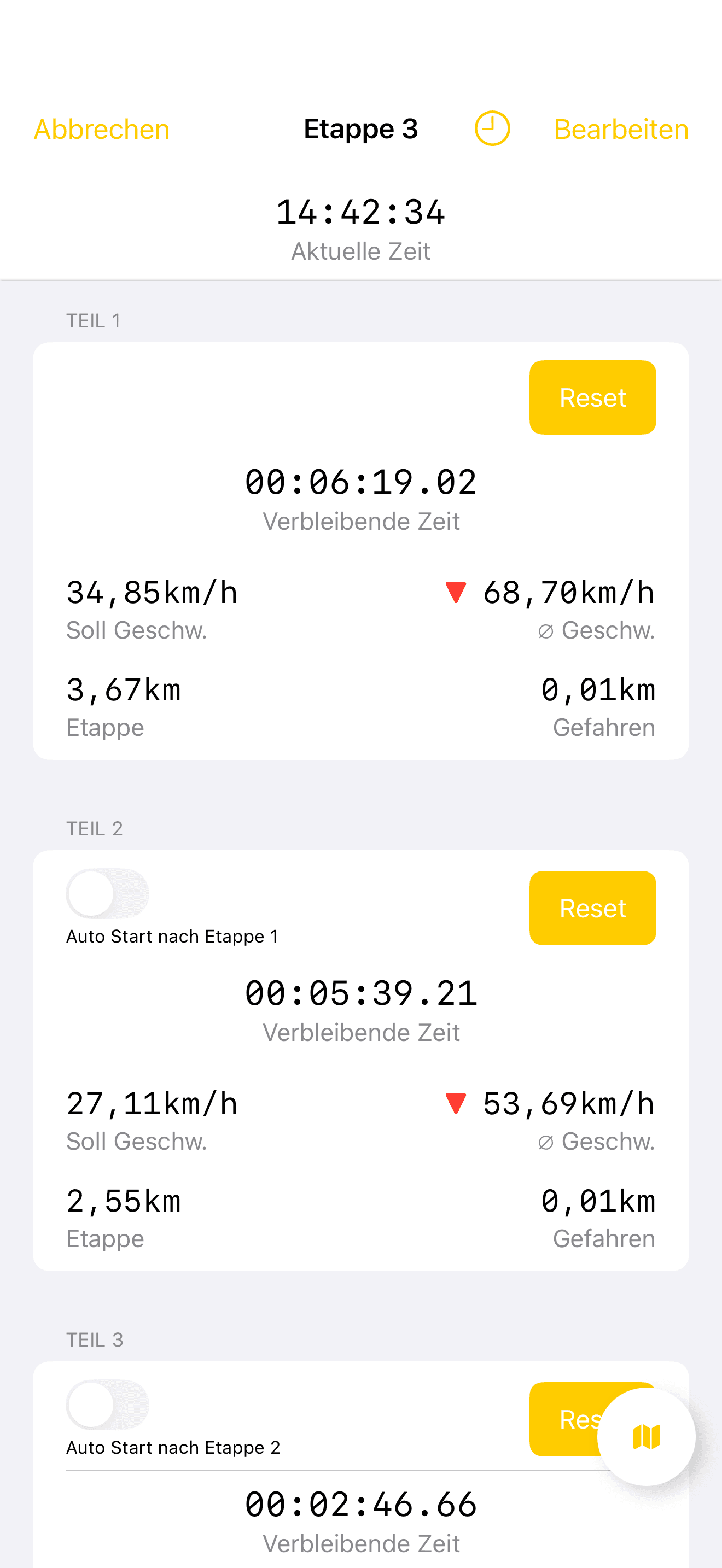Viewport: 722px width, 1568px height.
Task: Tap Abbrechen to cancel
Action: (102, 128)
